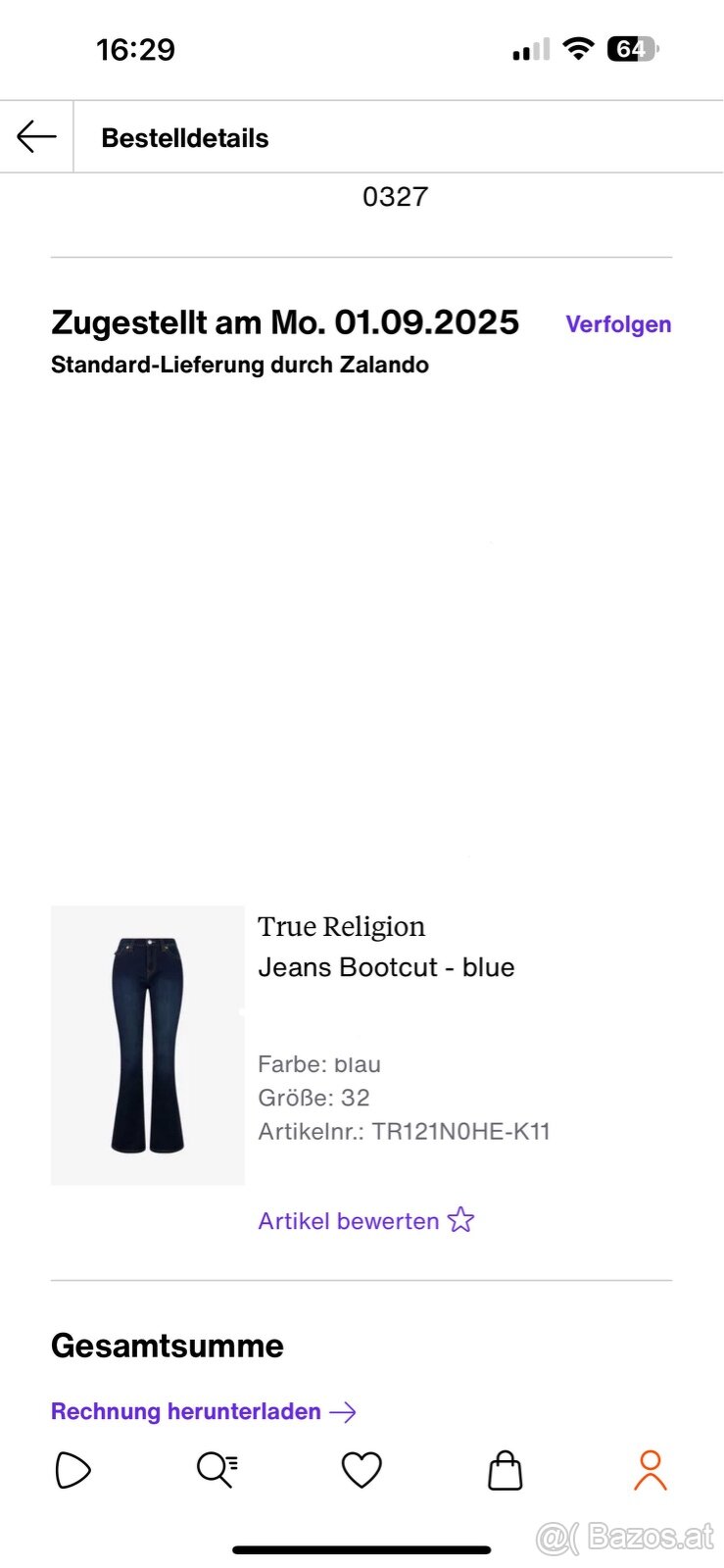Viewport: 724px width, 1568px height.
Task: Tap the article number TR121N0HE-K11
Action: coord(405,1131)
